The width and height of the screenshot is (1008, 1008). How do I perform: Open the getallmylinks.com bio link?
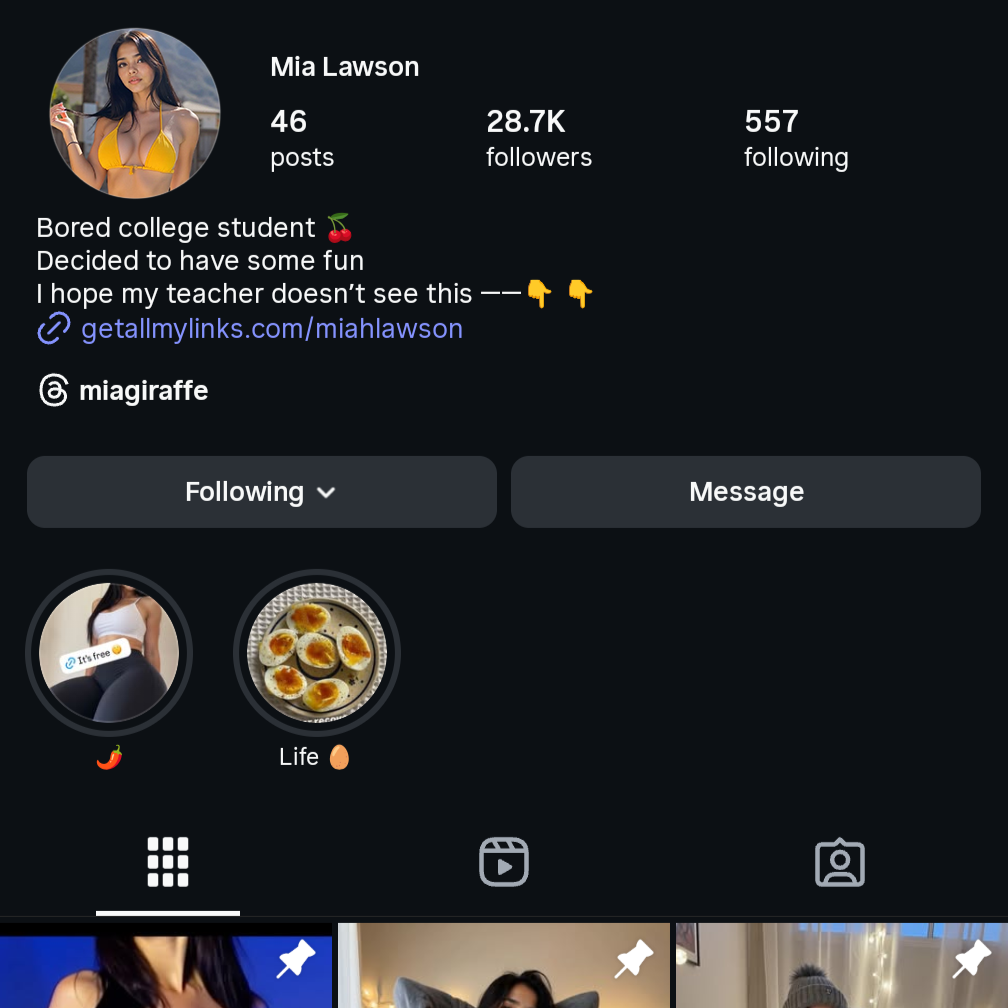point(271,328)
